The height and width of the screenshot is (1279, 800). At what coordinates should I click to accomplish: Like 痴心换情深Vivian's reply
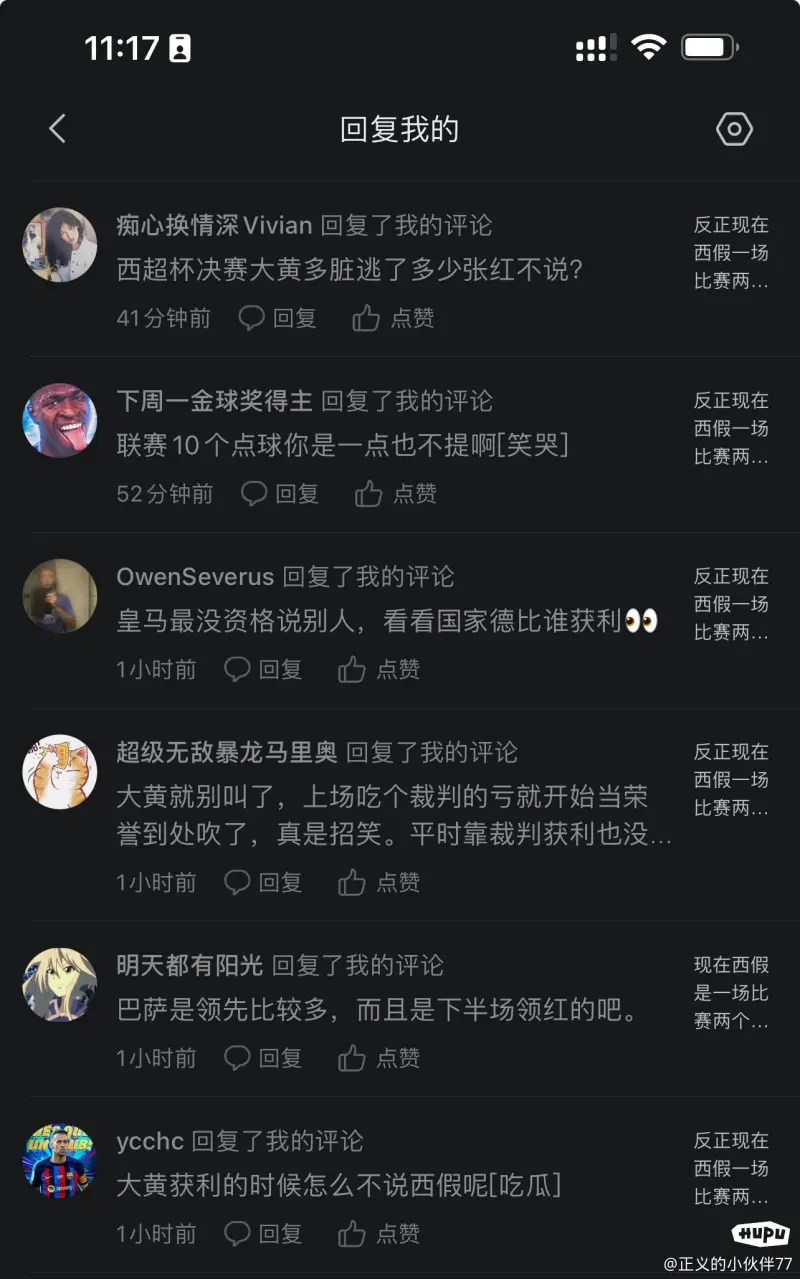click(x=393, y=318)
